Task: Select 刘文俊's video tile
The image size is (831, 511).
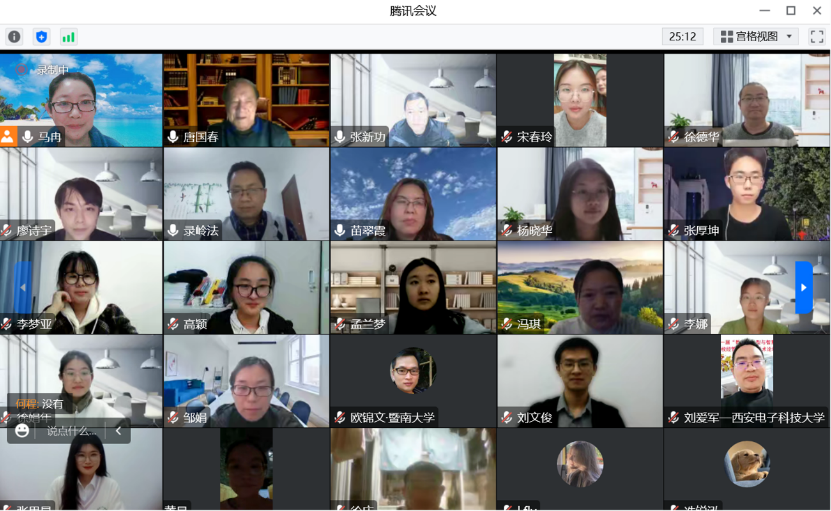Action: pyautogui.click(x=579, y=381)
